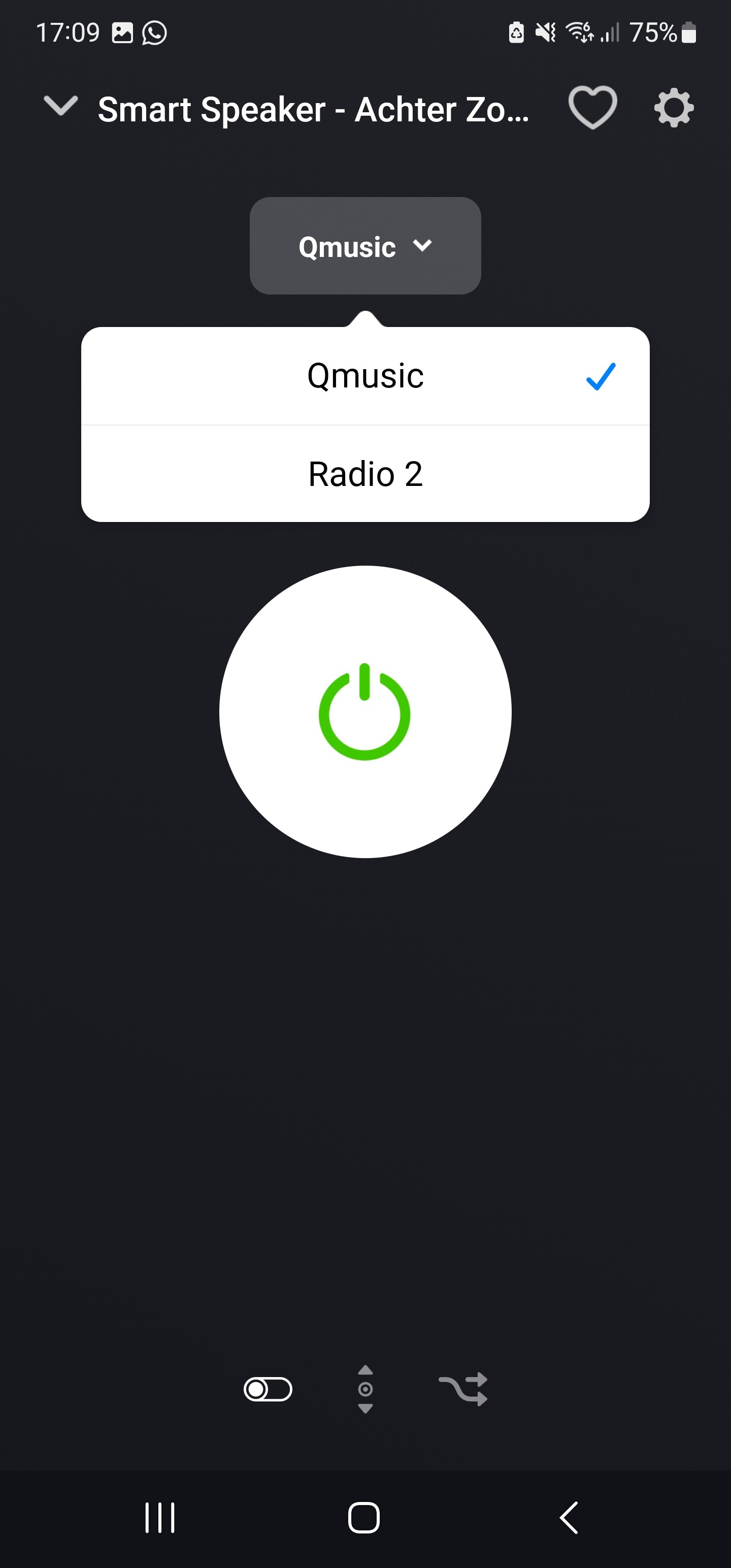Go to the phone home screen
Image resolution: width=731 pixels, height=1568 pixels.
[364, 1518]
